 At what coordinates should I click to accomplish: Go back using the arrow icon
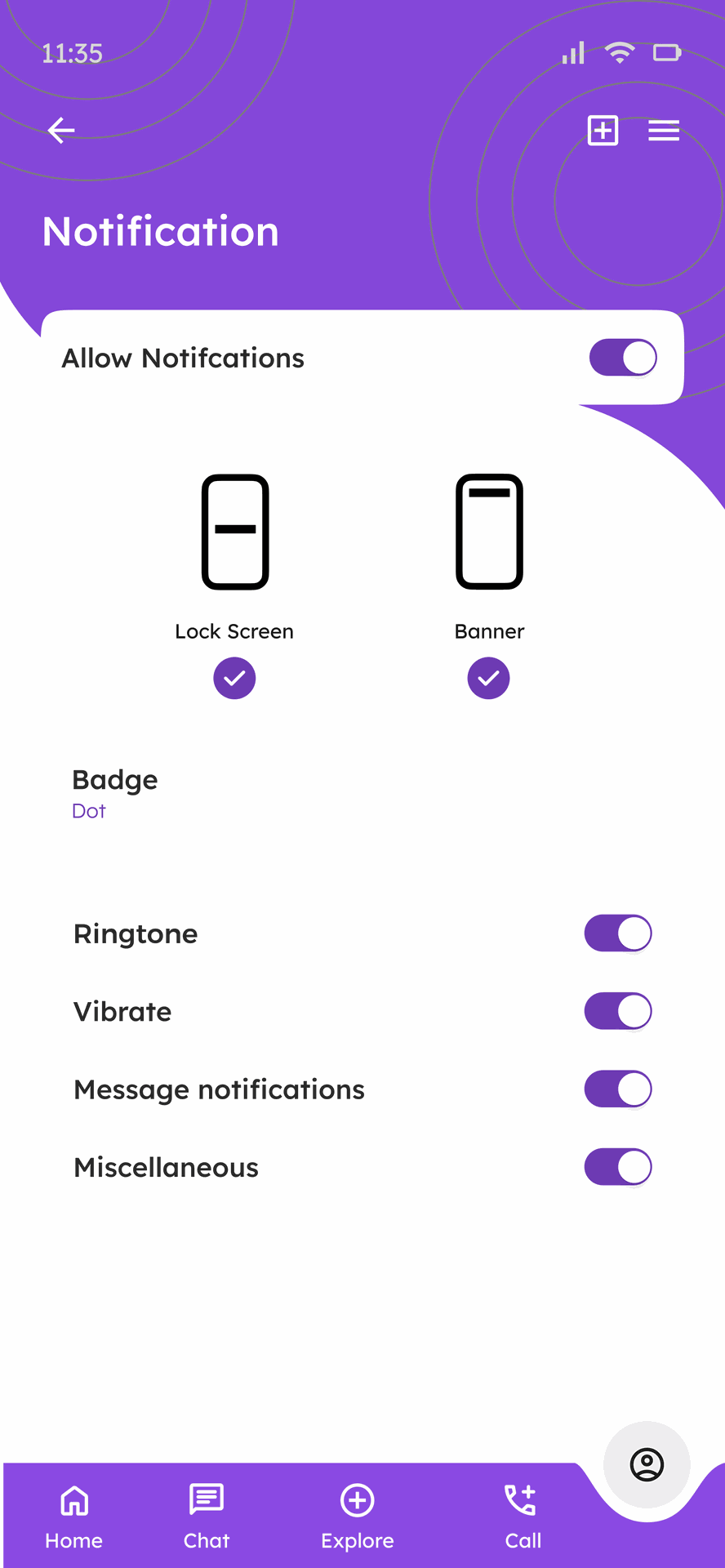pyautogui.click(x=61, y=130)
